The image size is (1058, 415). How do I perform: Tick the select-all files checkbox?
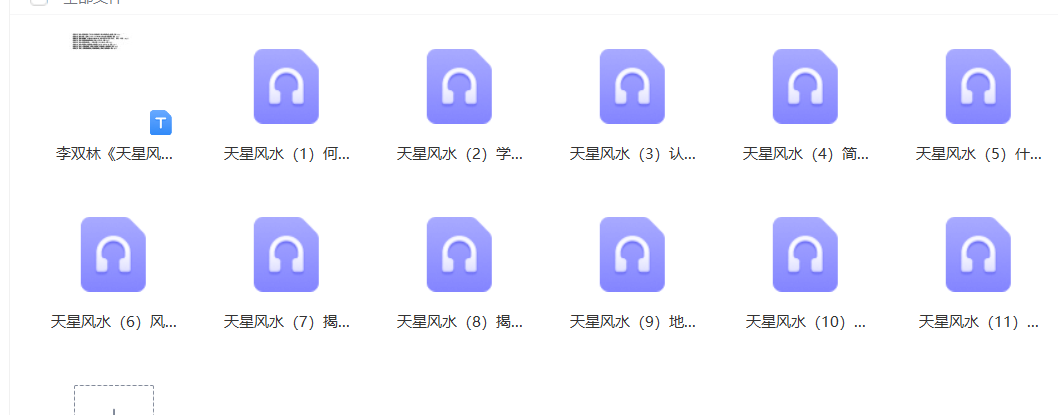coord(38,2)
